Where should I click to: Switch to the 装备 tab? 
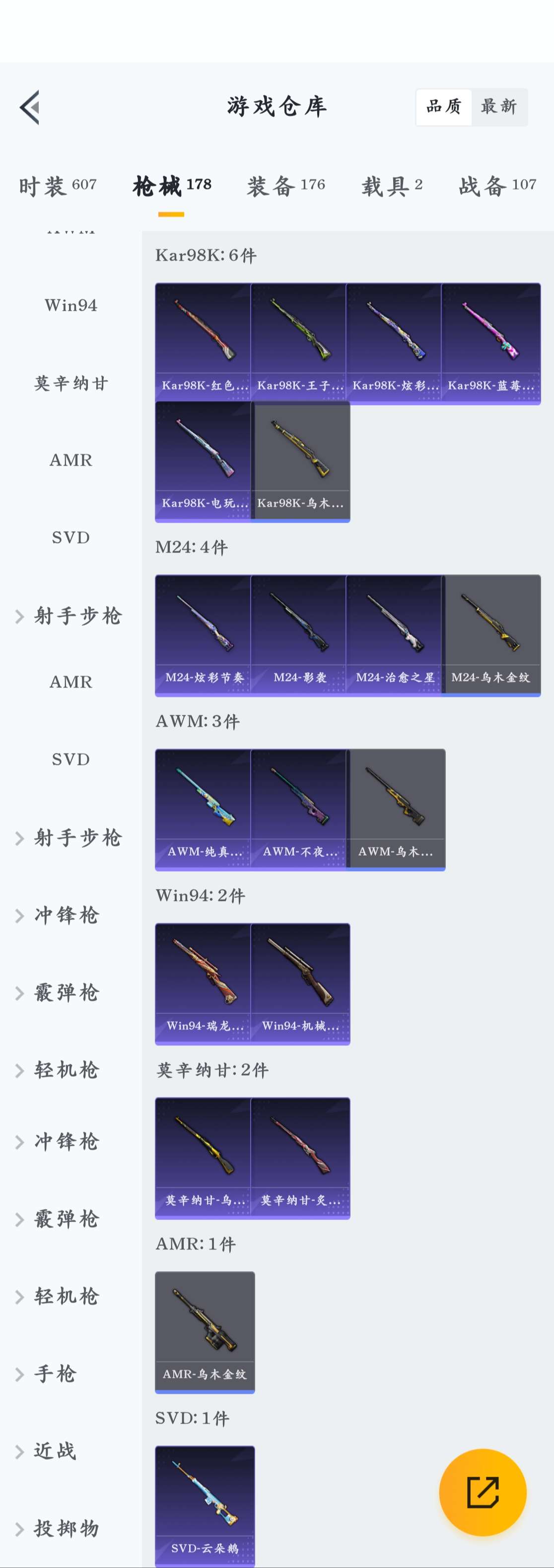(x=285, y=186)
